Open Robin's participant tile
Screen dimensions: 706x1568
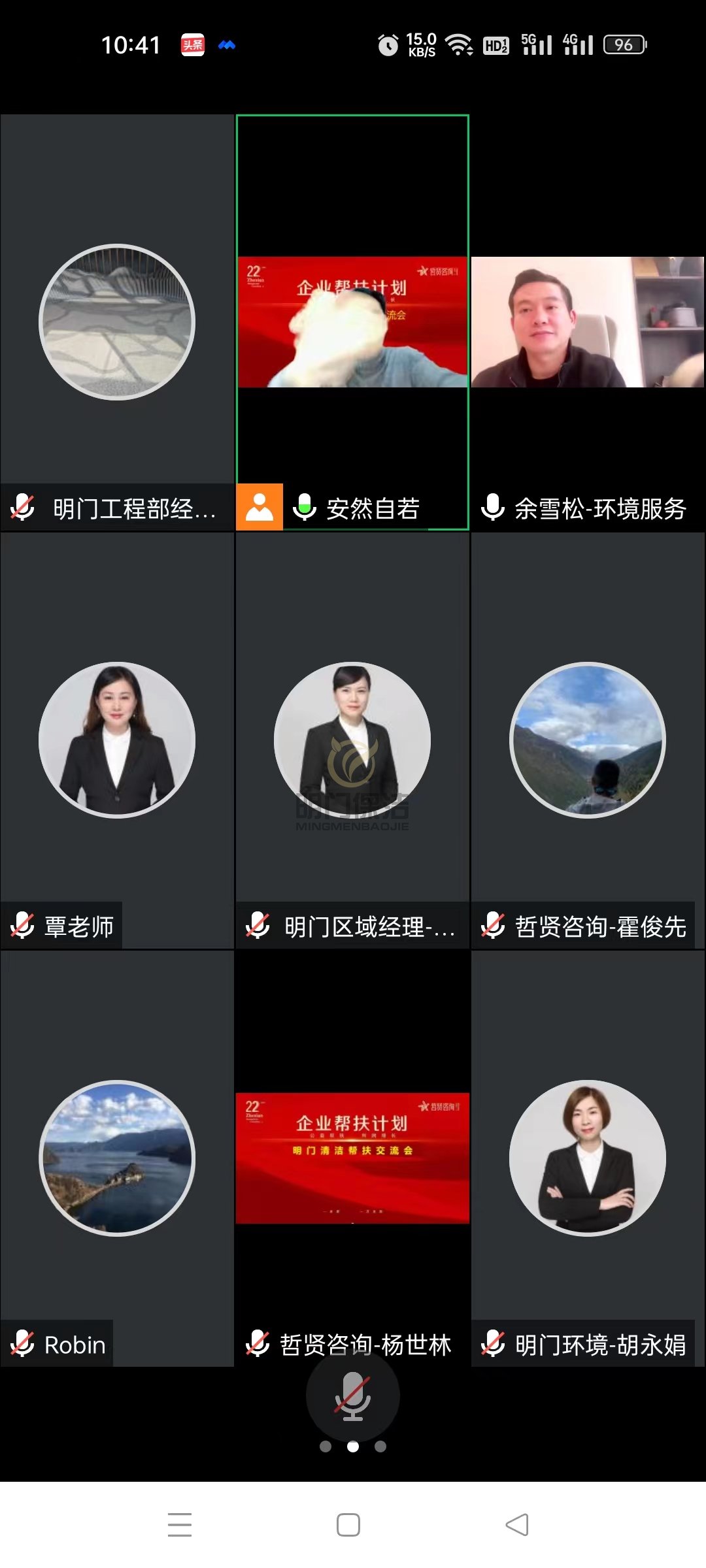(117, 1158)
